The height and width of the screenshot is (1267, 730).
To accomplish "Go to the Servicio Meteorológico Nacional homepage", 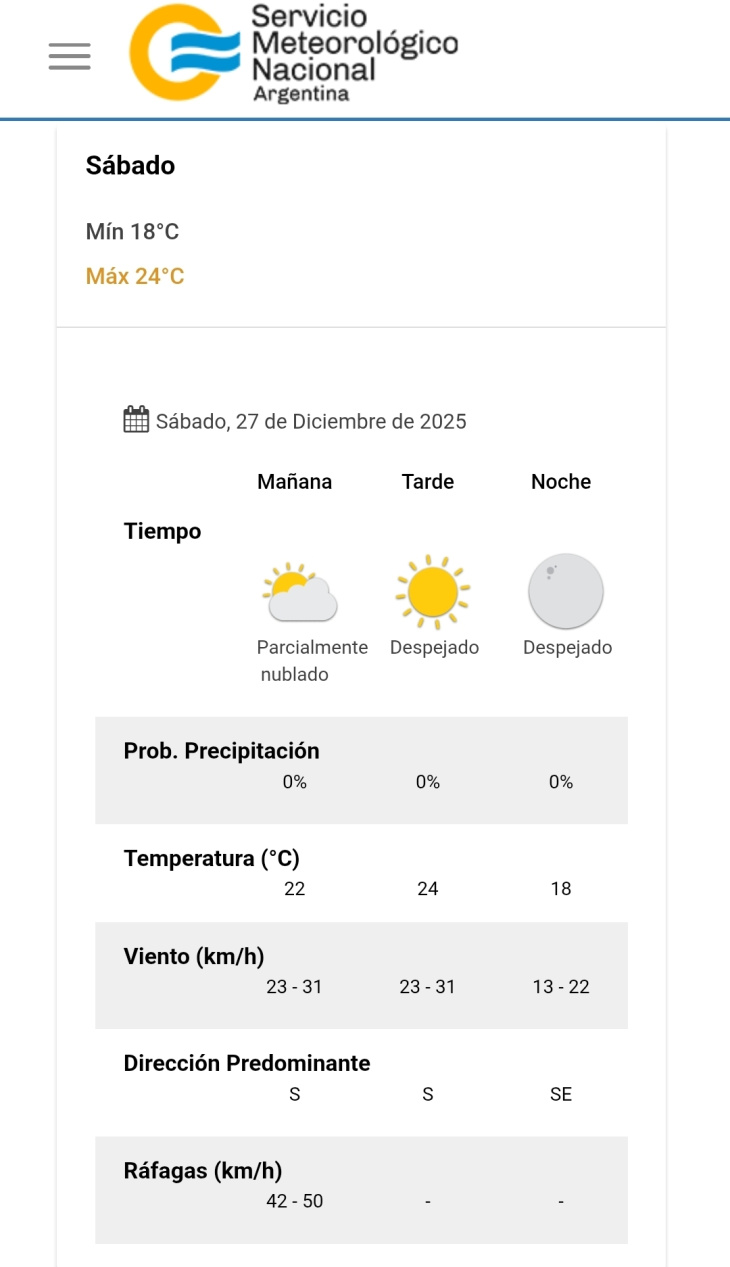I will click(294, 53).
